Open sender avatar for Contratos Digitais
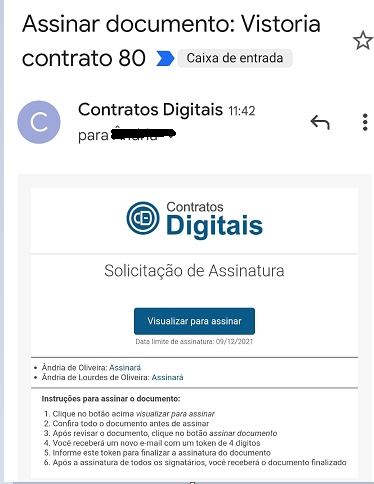The width and height of the screenshot is (374, 484). point(39,122)
